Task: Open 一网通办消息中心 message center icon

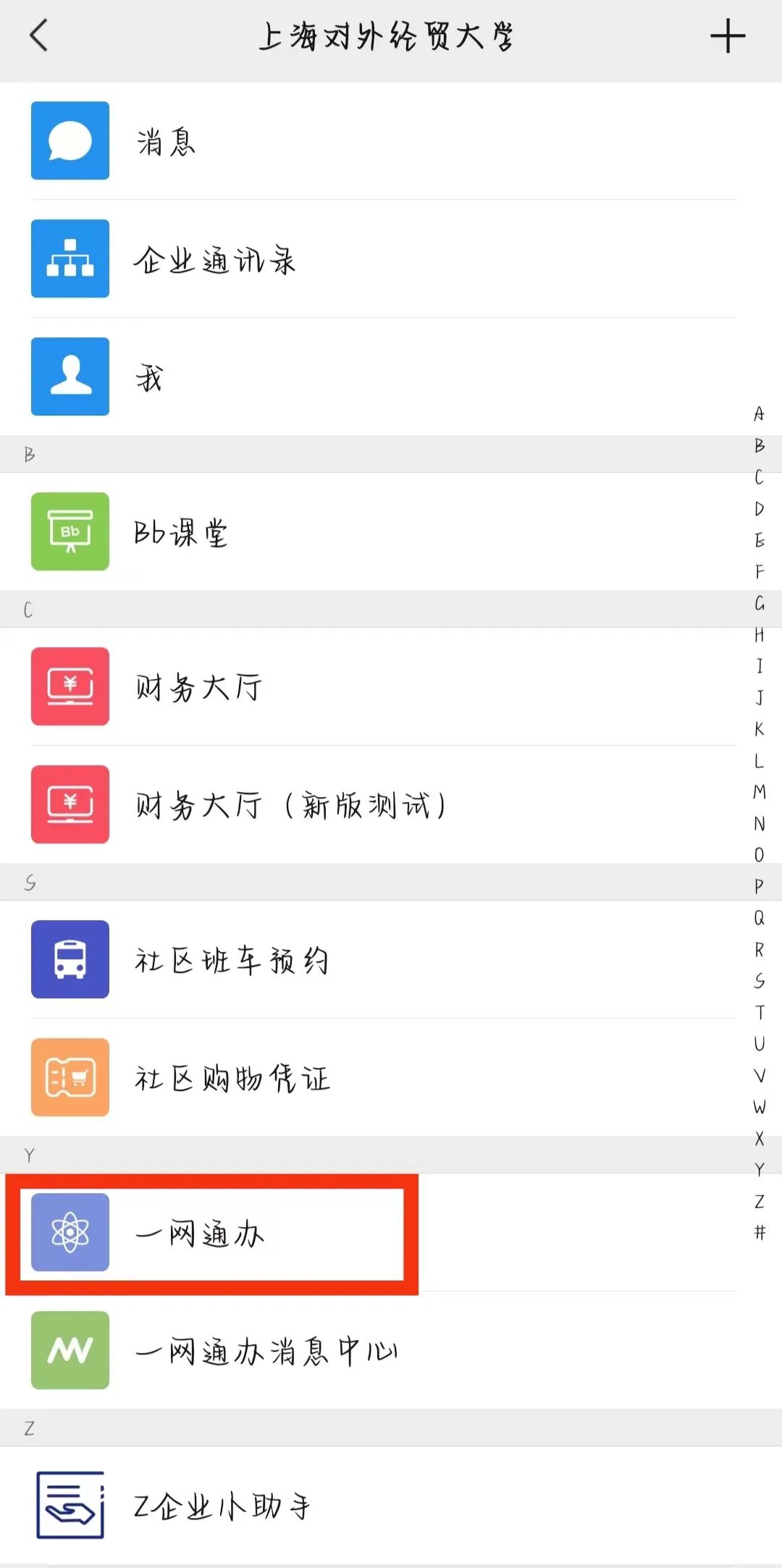Action: [x=70, y=1351]
